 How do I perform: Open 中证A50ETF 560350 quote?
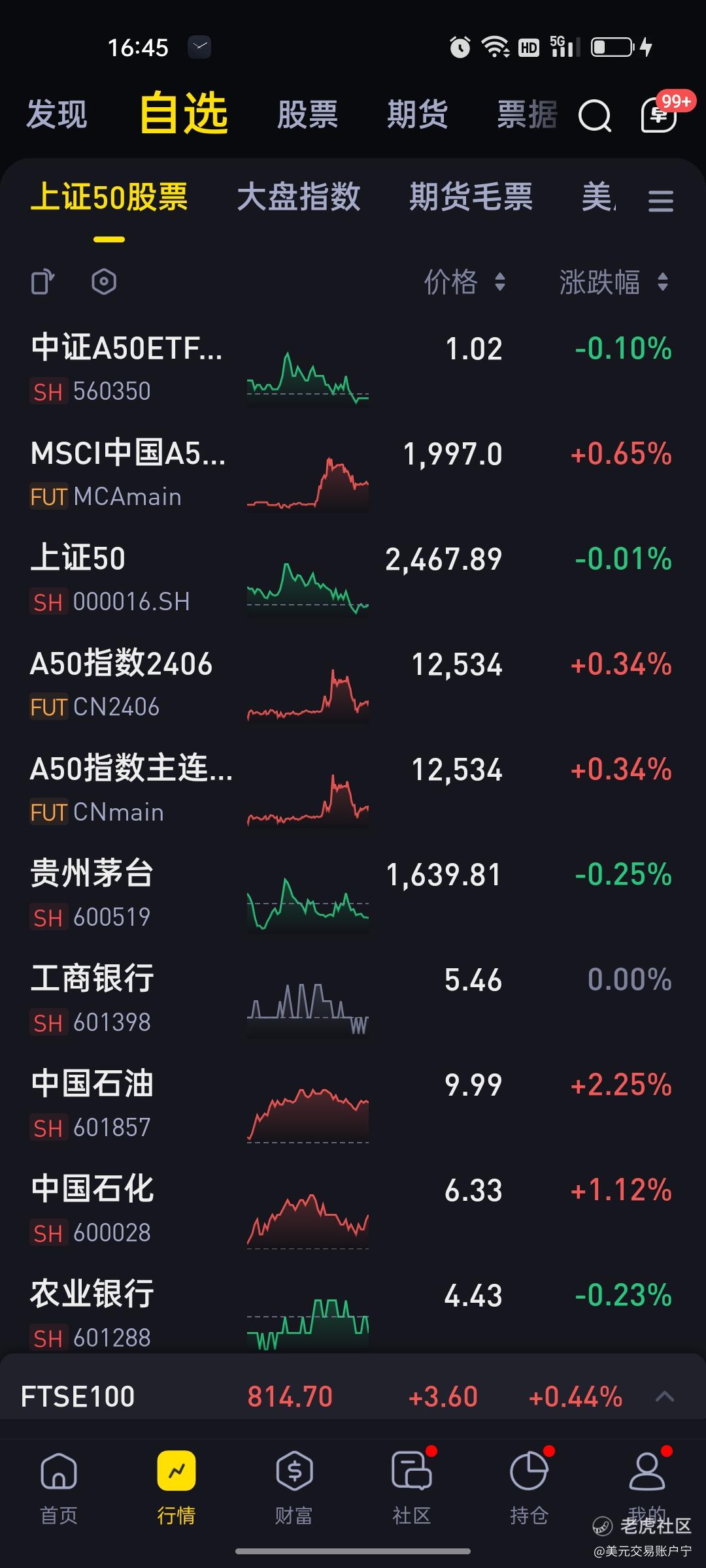pyautogui.click(x=353, y=369)
